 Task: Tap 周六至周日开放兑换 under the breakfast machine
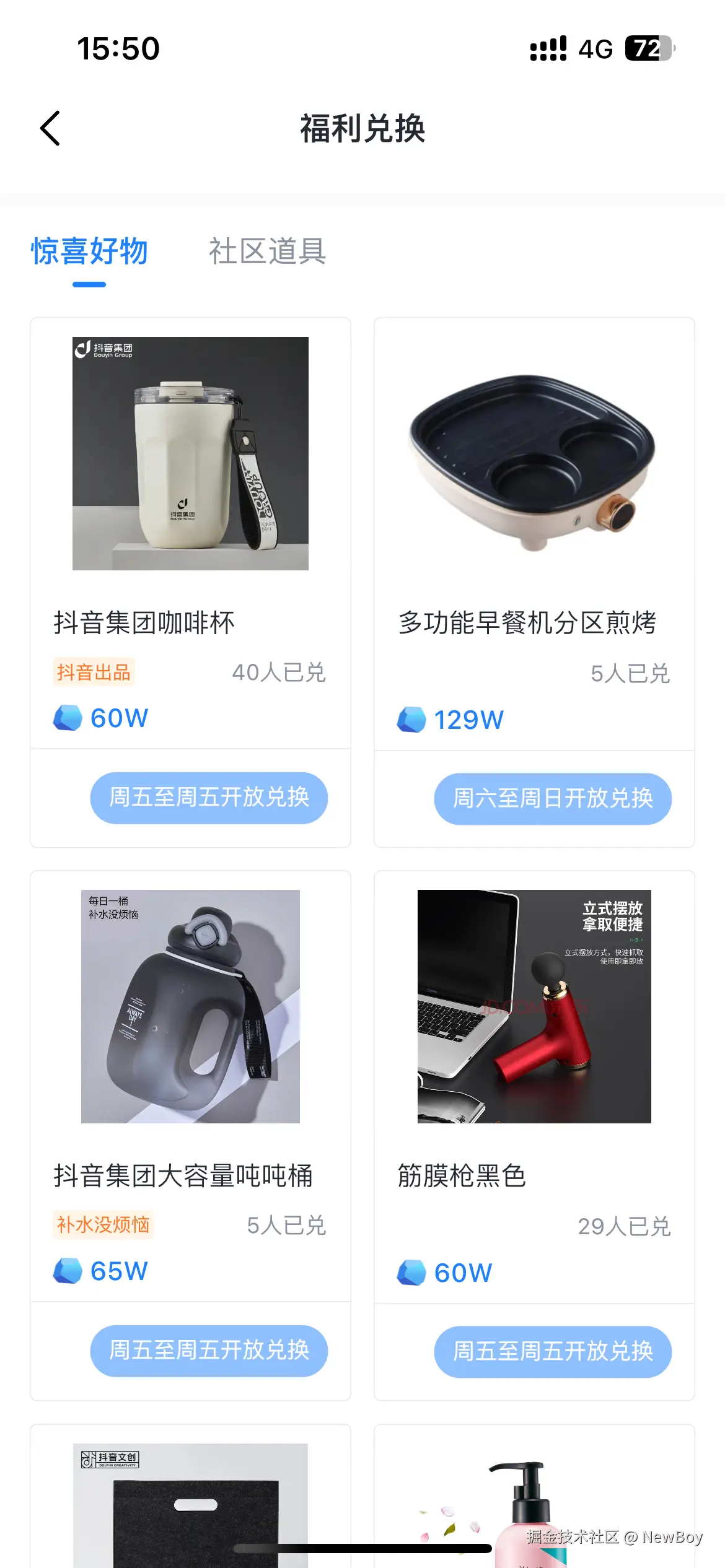(x=552, y=799)
